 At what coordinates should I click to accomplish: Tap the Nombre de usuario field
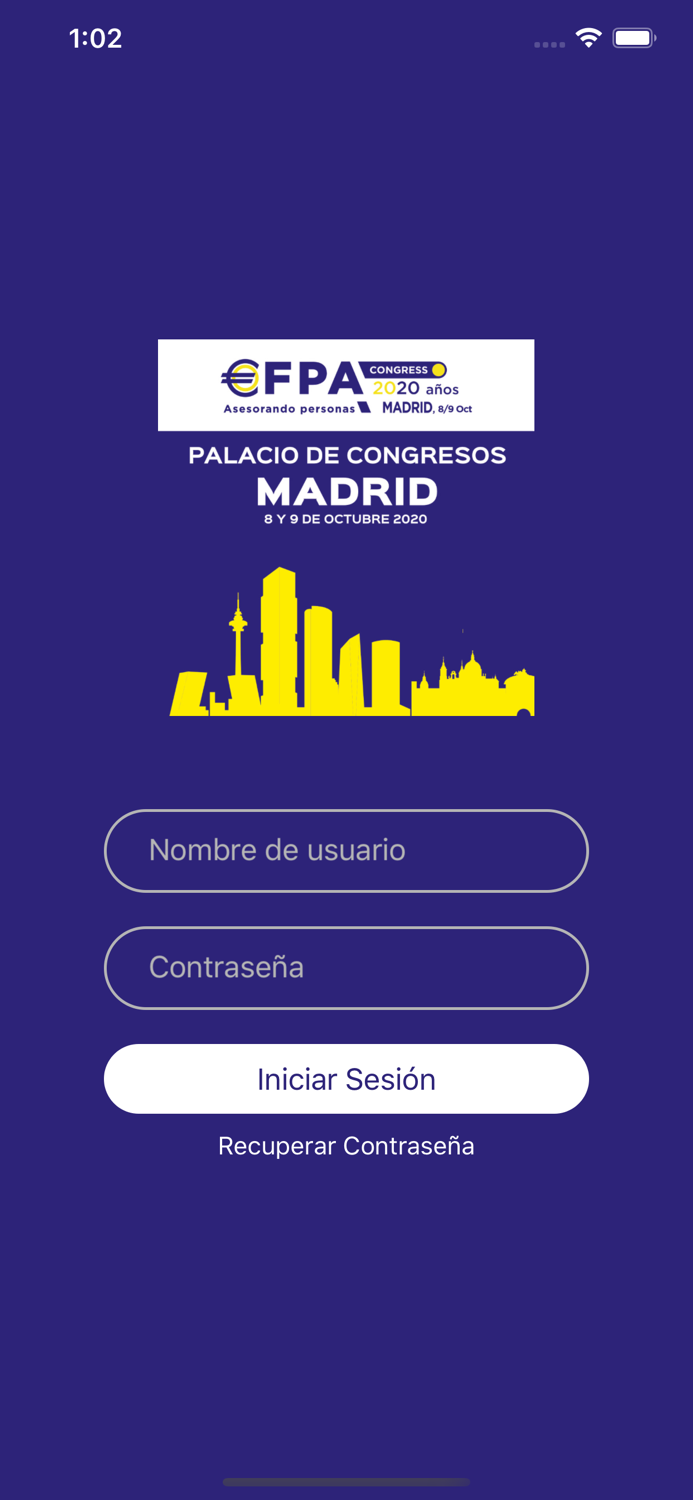pos(346,851)
